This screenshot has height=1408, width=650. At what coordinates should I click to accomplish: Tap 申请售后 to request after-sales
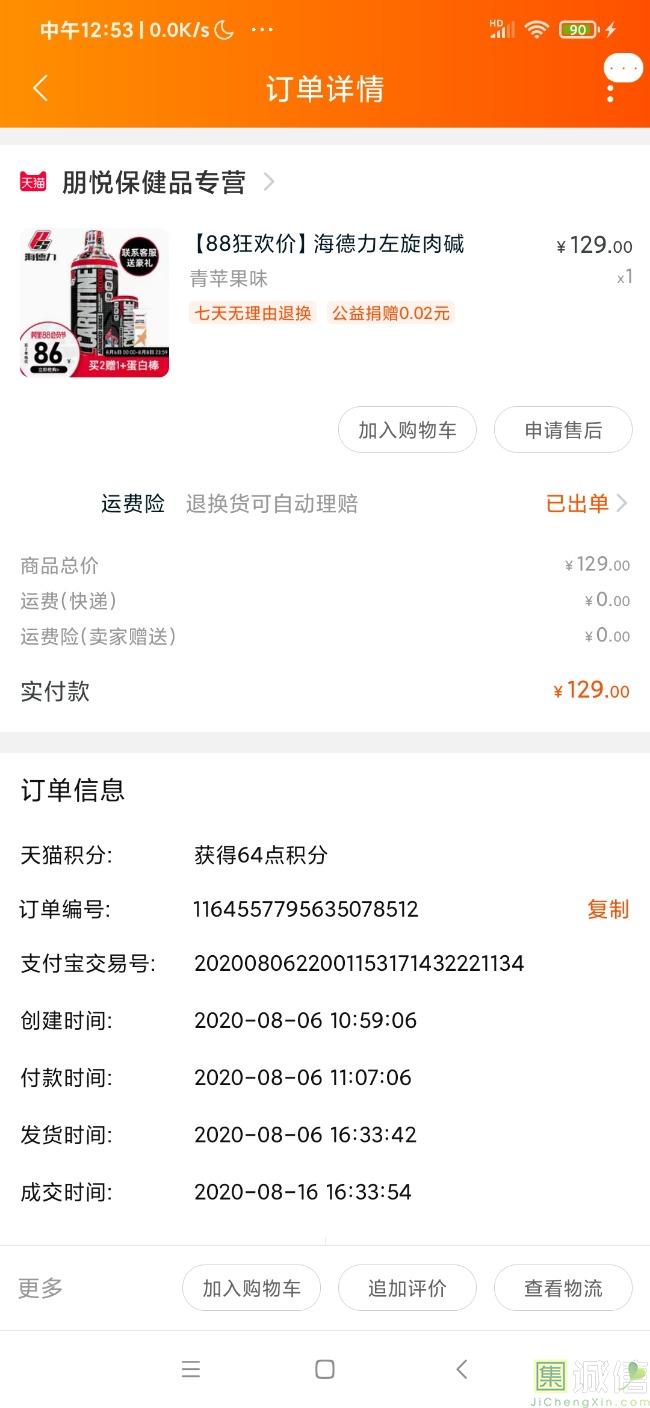(x=563, y=430)
